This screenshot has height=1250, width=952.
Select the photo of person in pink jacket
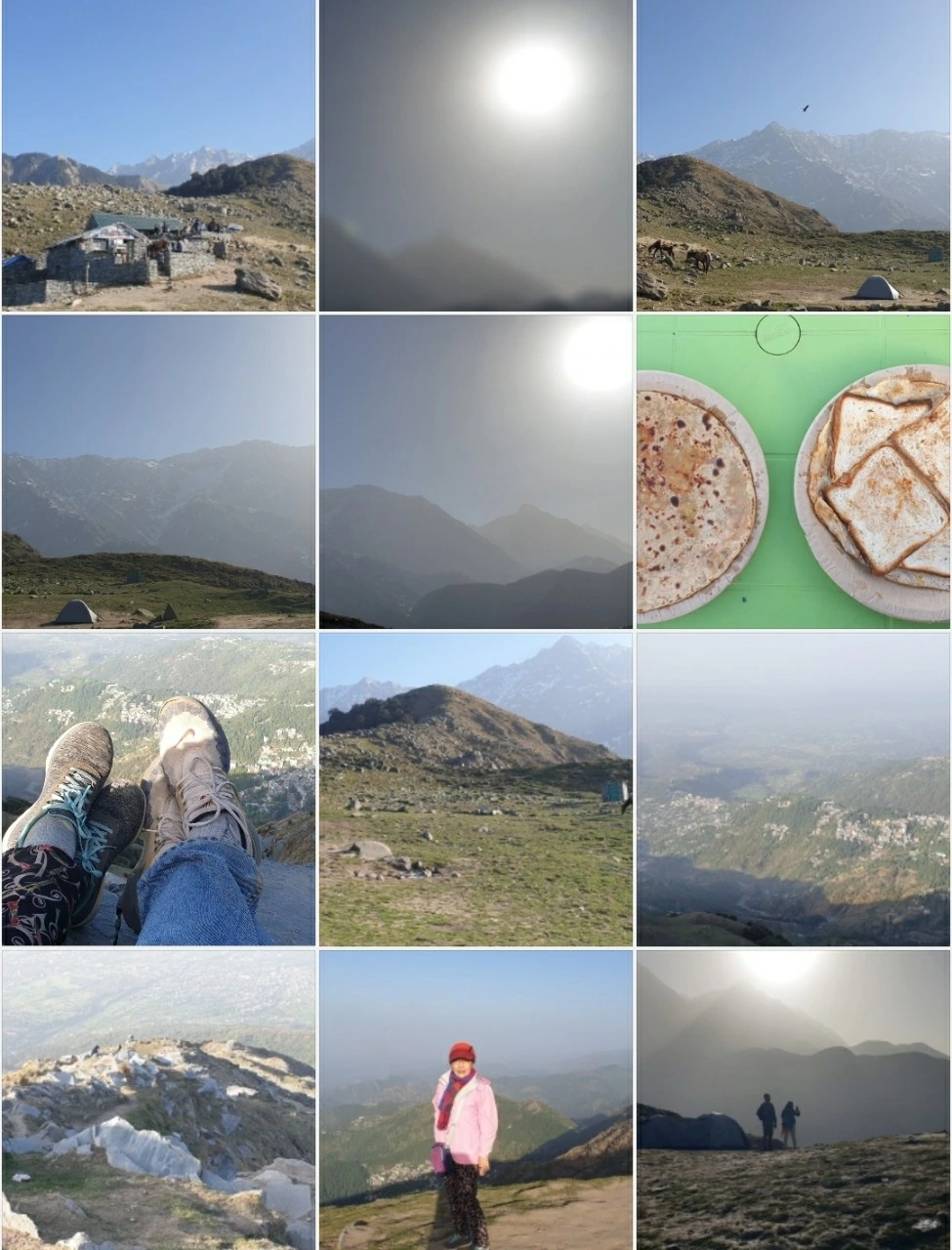click(476, 1100)
